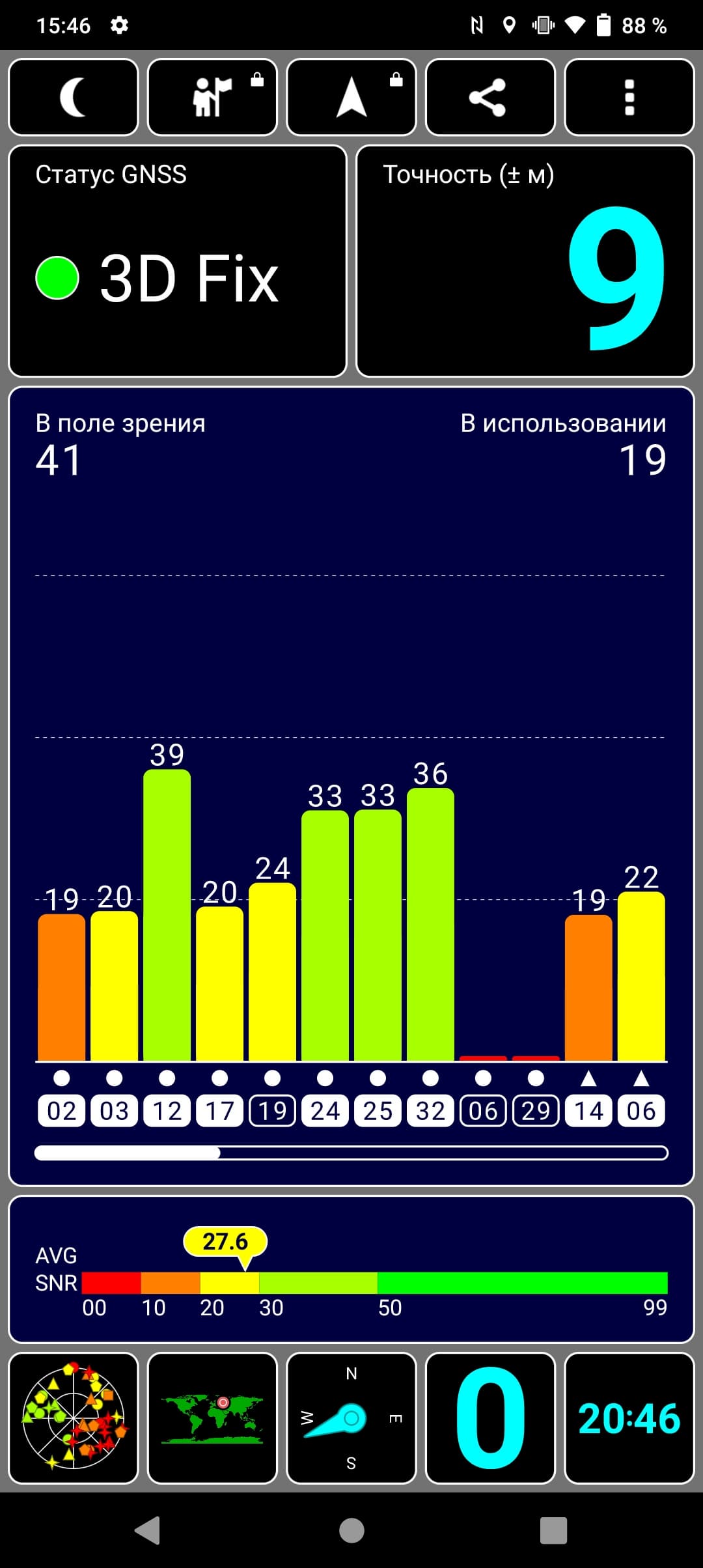Open the three-dot overflow menu
Image resolution: width=703 pixels, height=1568 pixels.
(629, 98)
